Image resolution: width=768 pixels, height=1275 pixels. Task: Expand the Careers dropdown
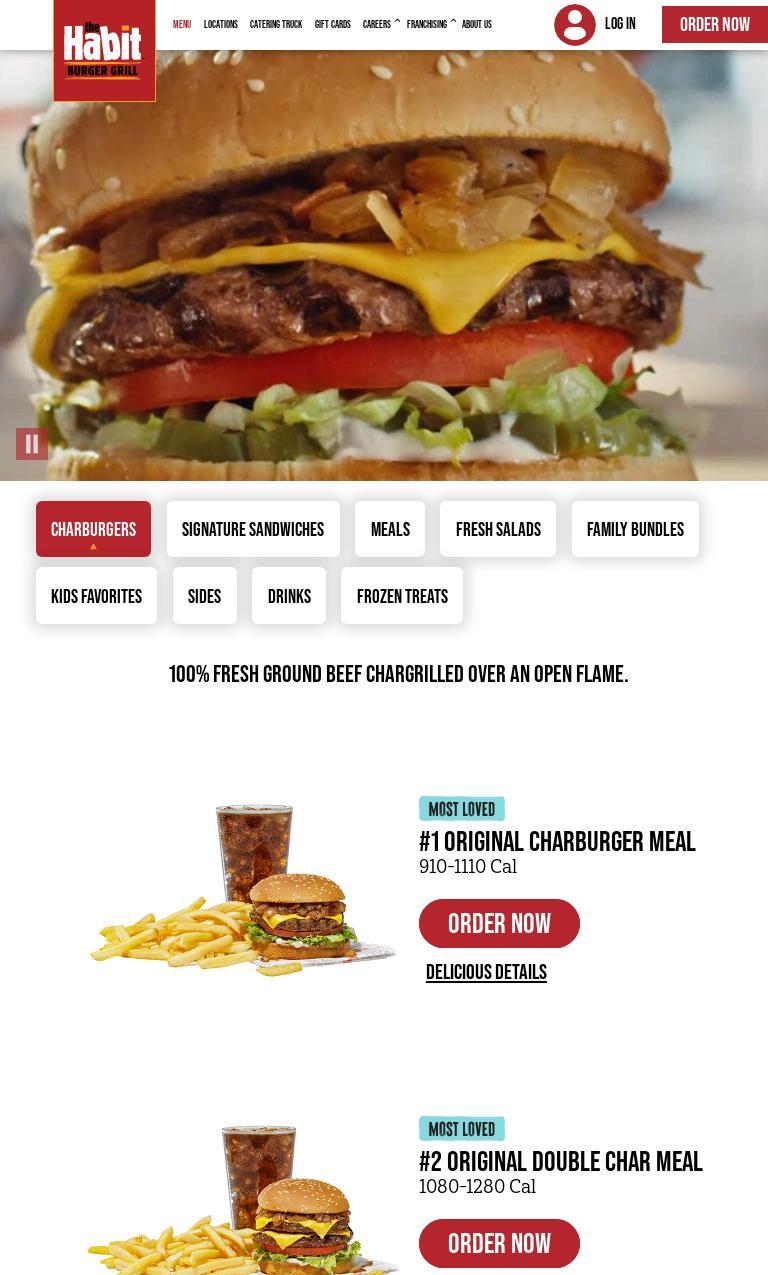pos(381,25)
